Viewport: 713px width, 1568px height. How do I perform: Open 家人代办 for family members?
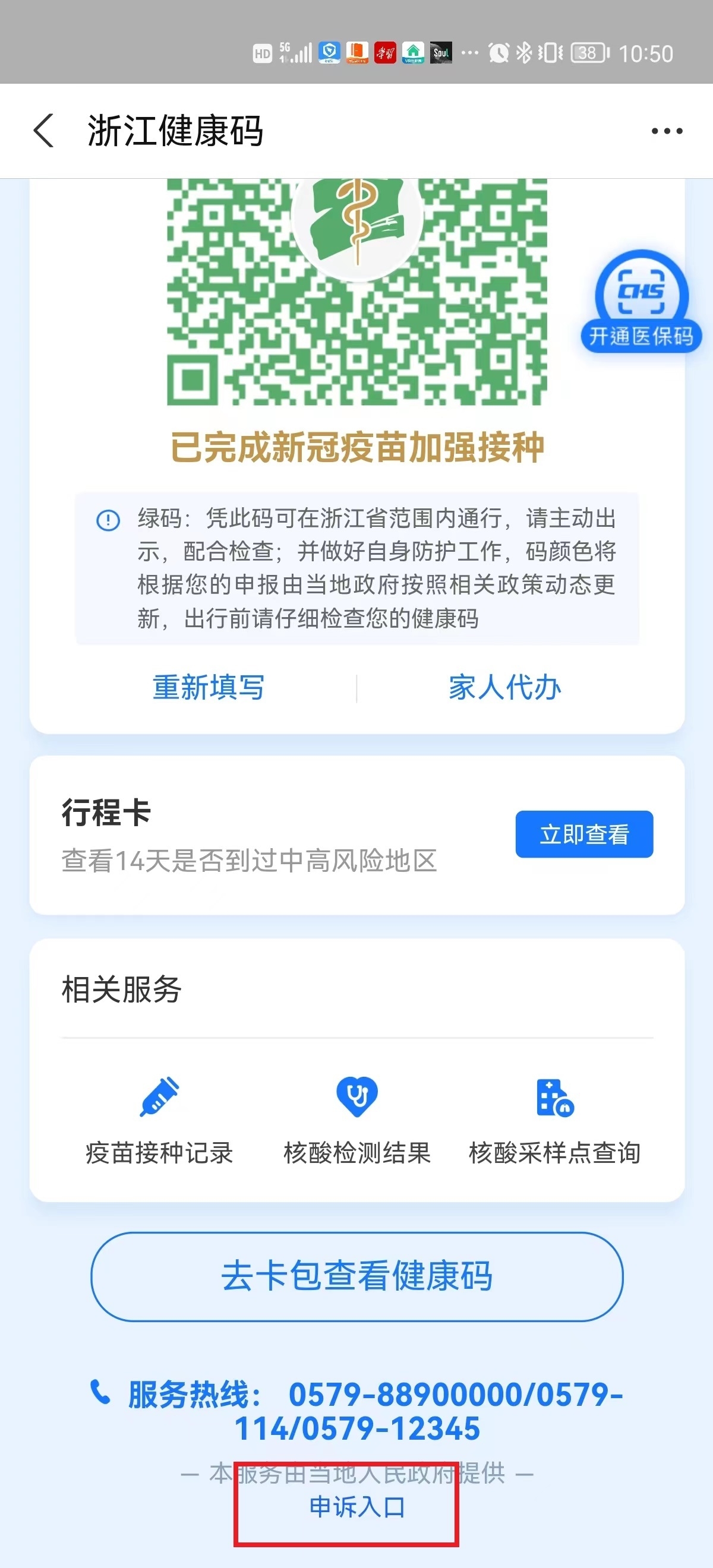[x=505, y=688]
